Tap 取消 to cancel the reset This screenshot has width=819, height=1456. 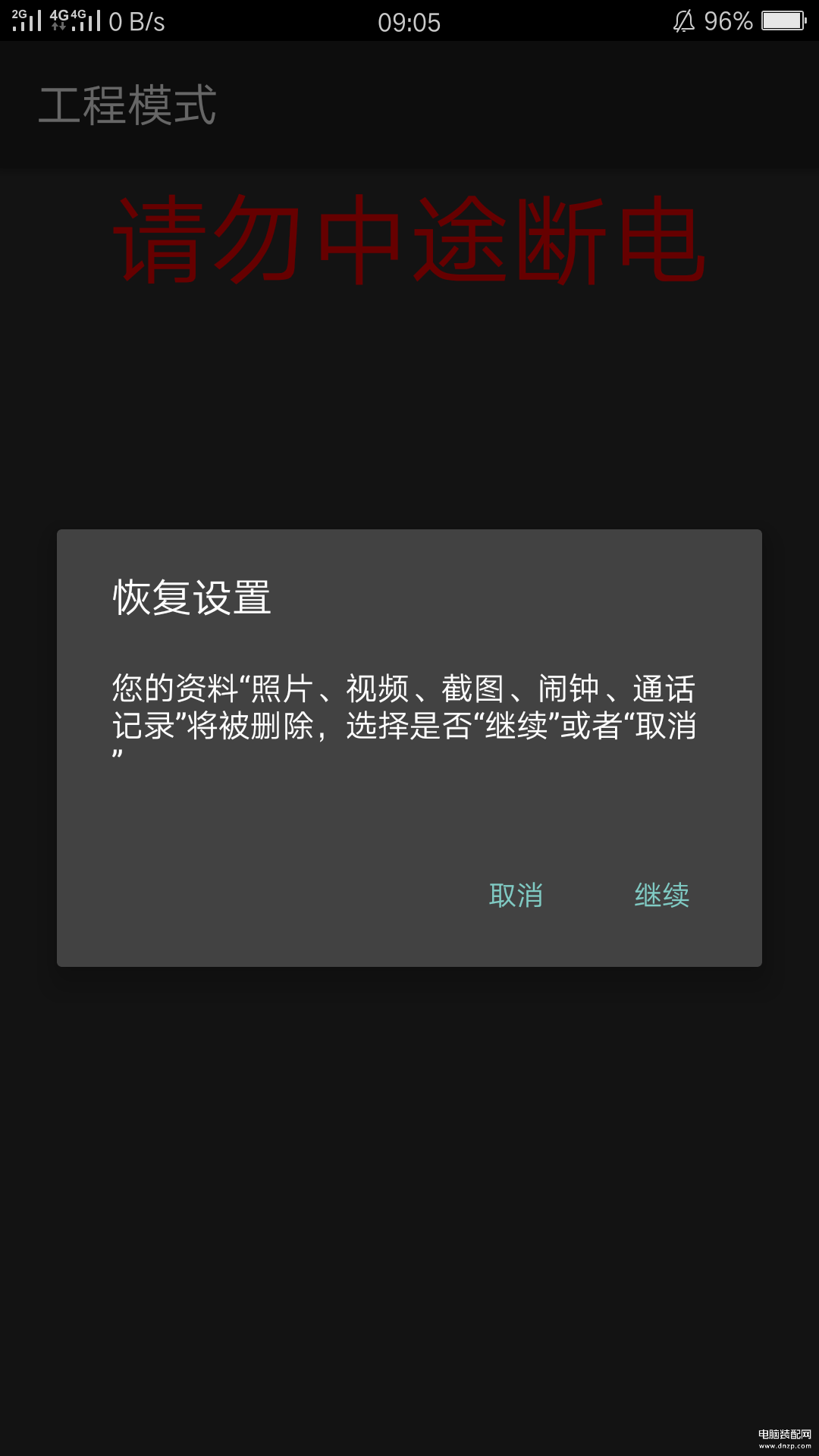pos(516,896)
